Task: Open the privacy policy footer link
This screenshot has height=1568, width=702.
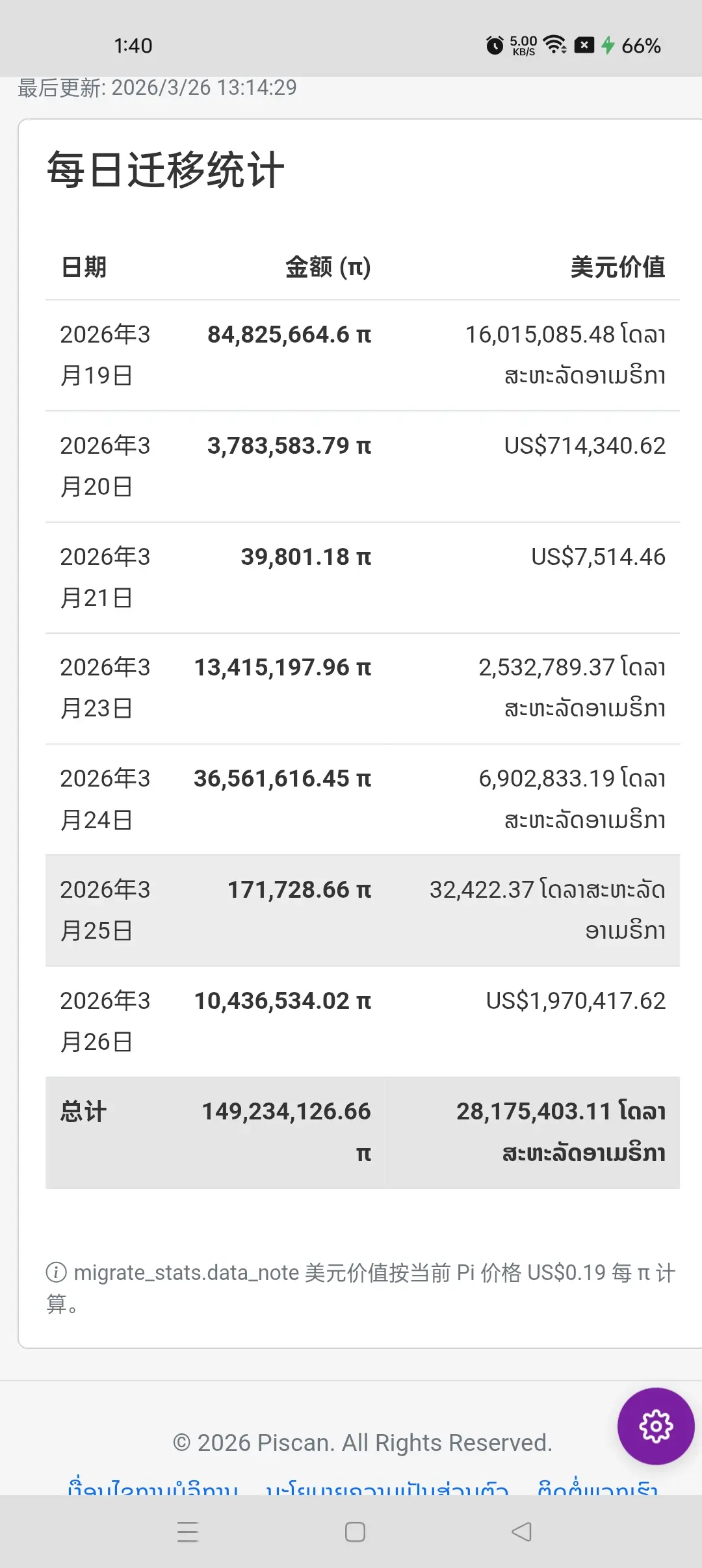Action: click(x=387, y=1487)
